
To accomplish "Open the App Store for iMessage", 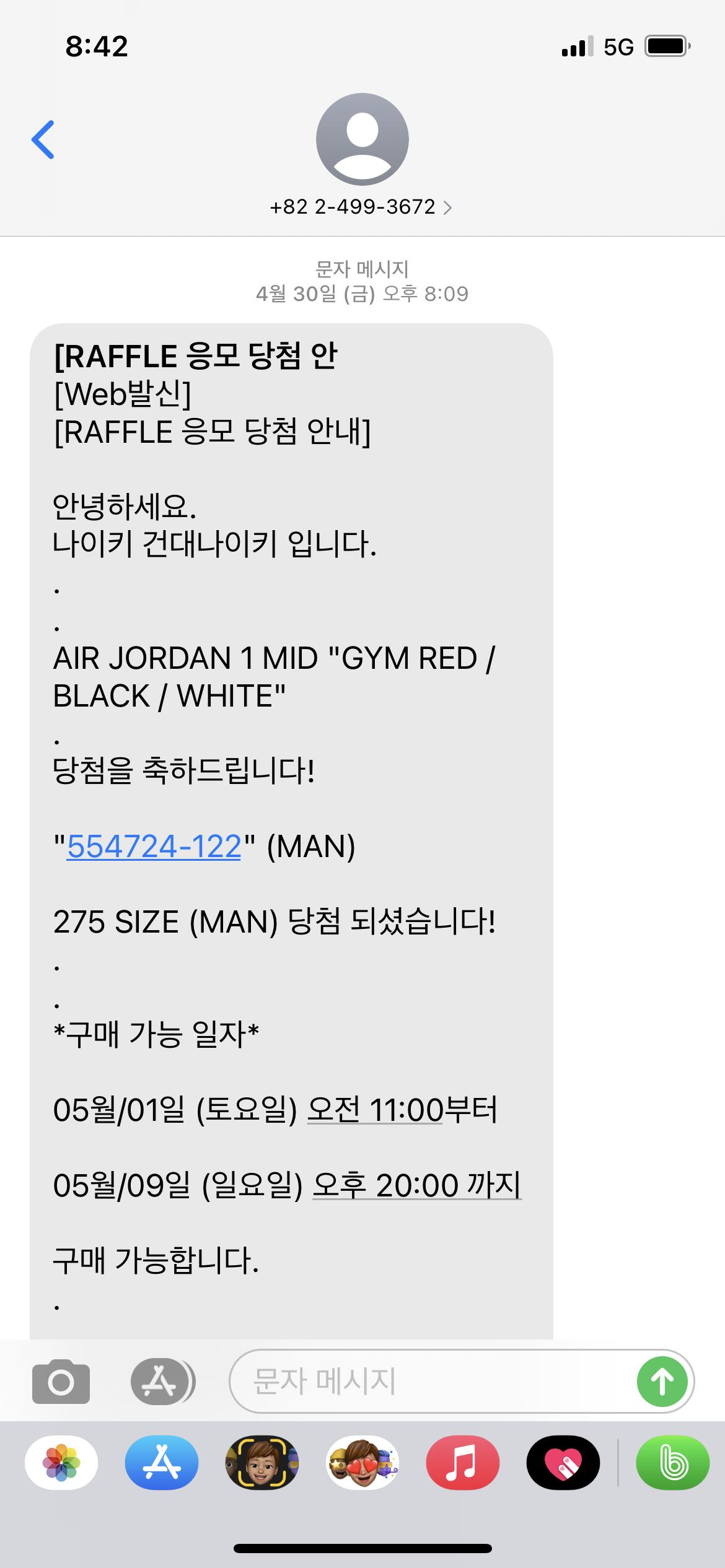I will (x=162, y=1463).
